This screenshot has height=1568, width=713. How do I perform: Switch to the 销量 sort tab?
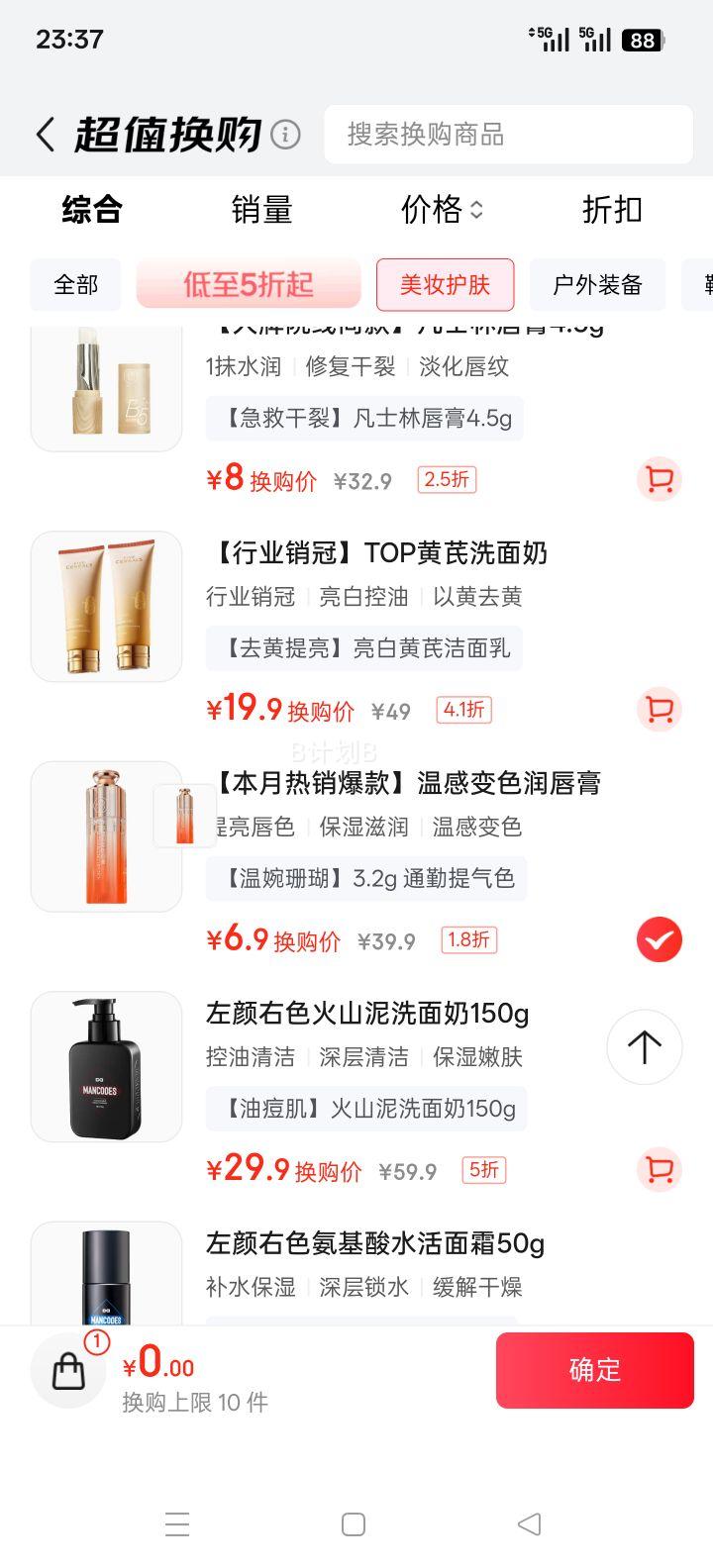pyautogui.click(x=261, y=210)
